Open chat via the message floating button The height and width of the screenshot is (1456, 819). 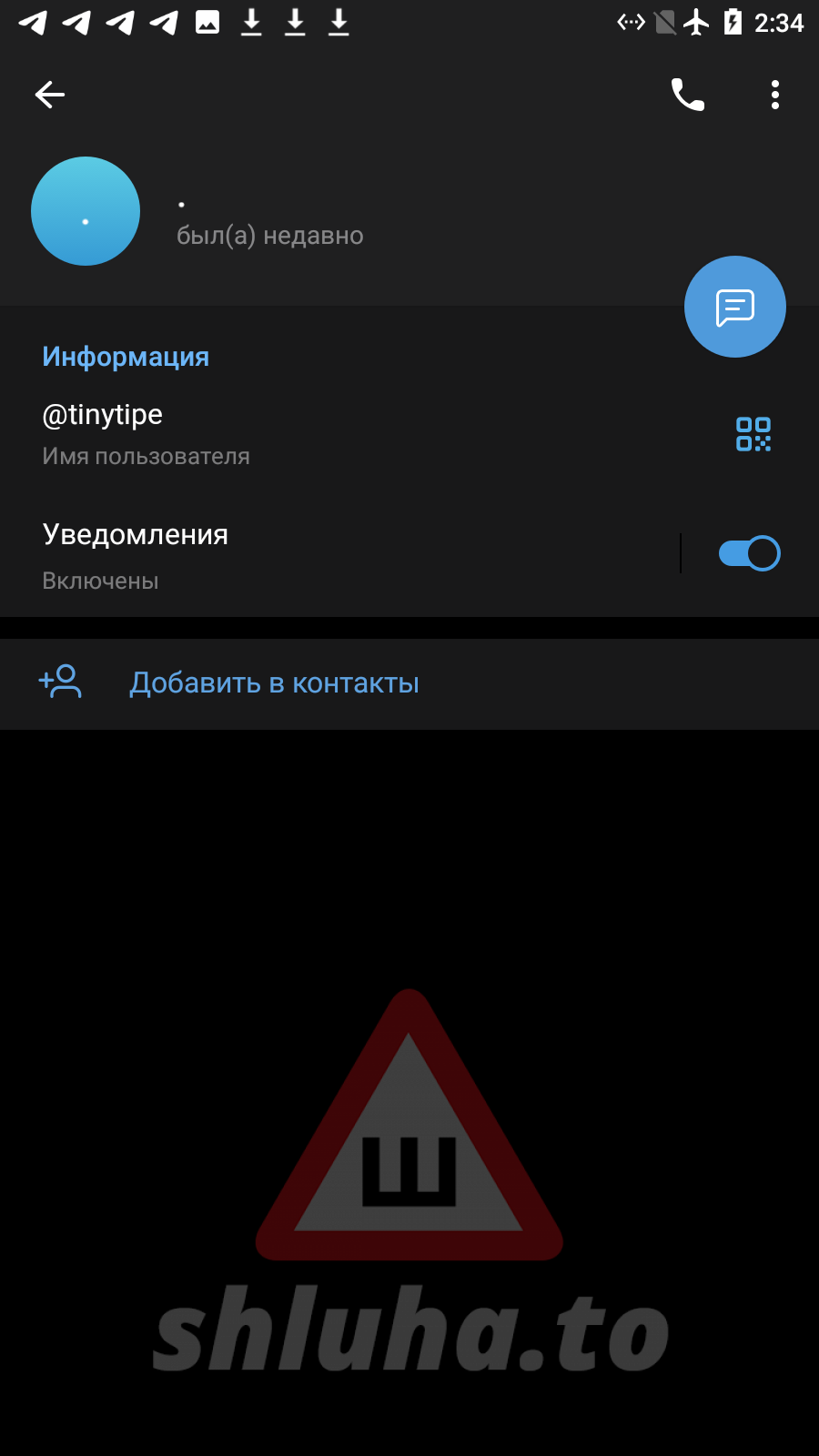[x=735, y=307]
